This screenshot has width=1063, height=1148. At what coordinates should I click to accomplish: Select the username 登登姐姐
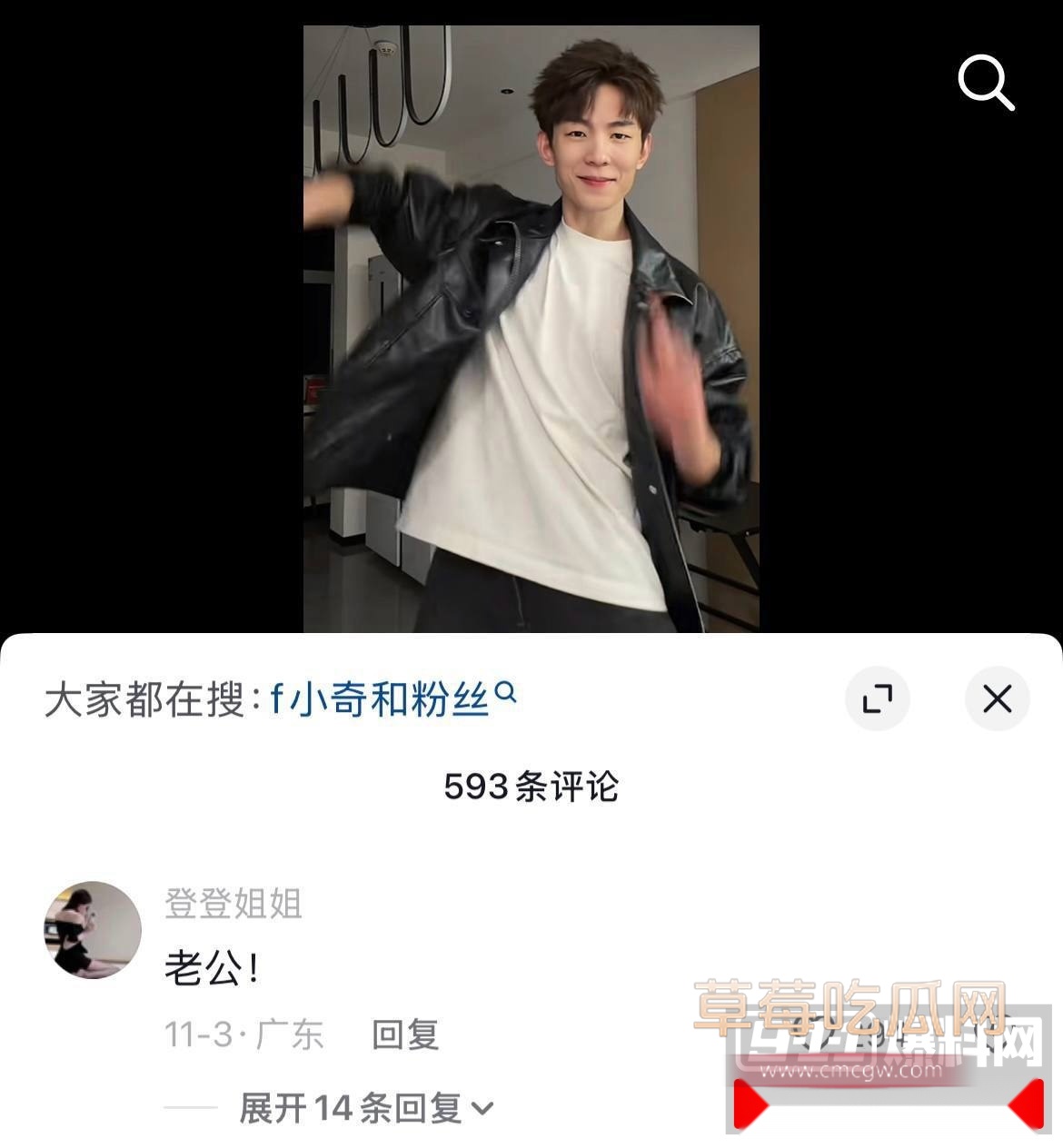pyautogui.click(x=234, y=905)
